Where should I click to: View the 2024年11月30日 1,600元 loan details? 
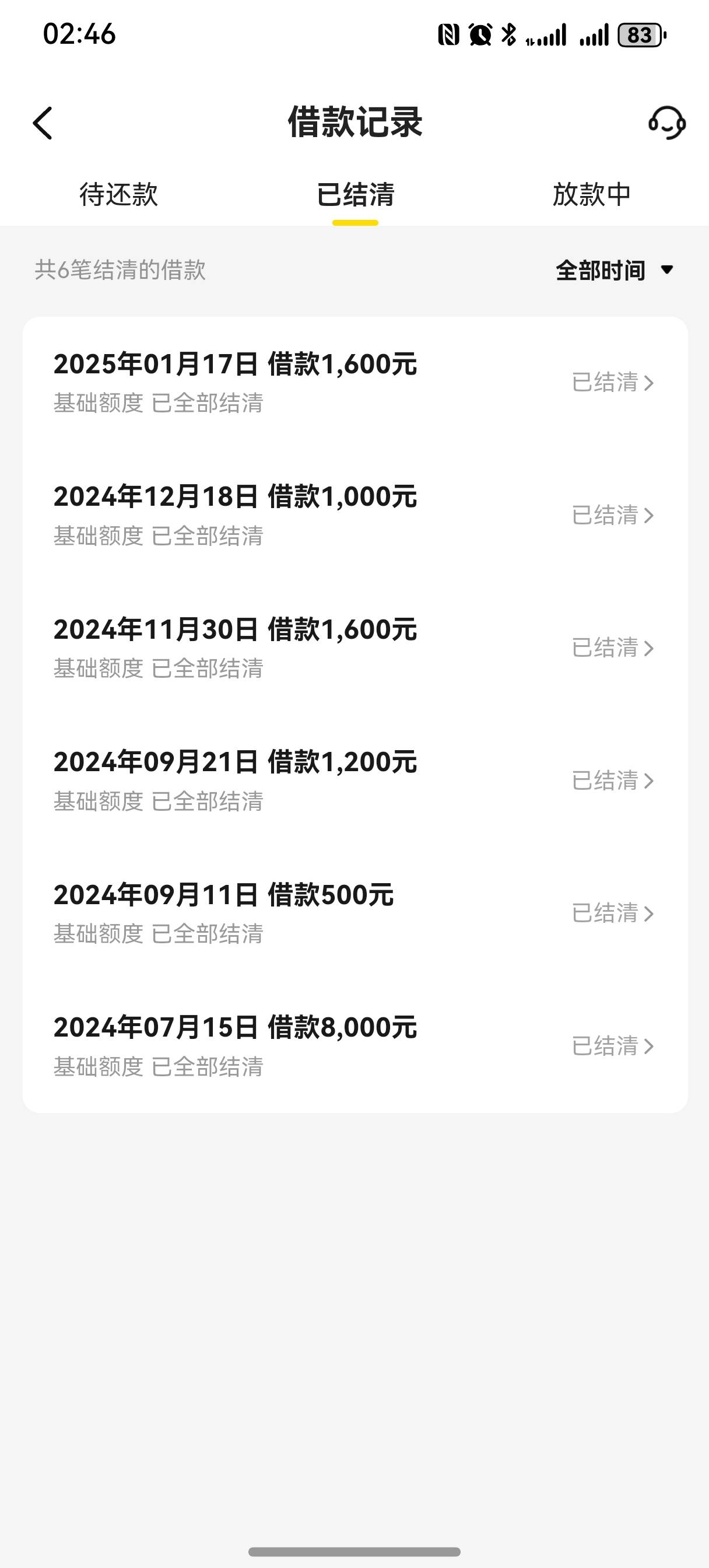[356, 648]
